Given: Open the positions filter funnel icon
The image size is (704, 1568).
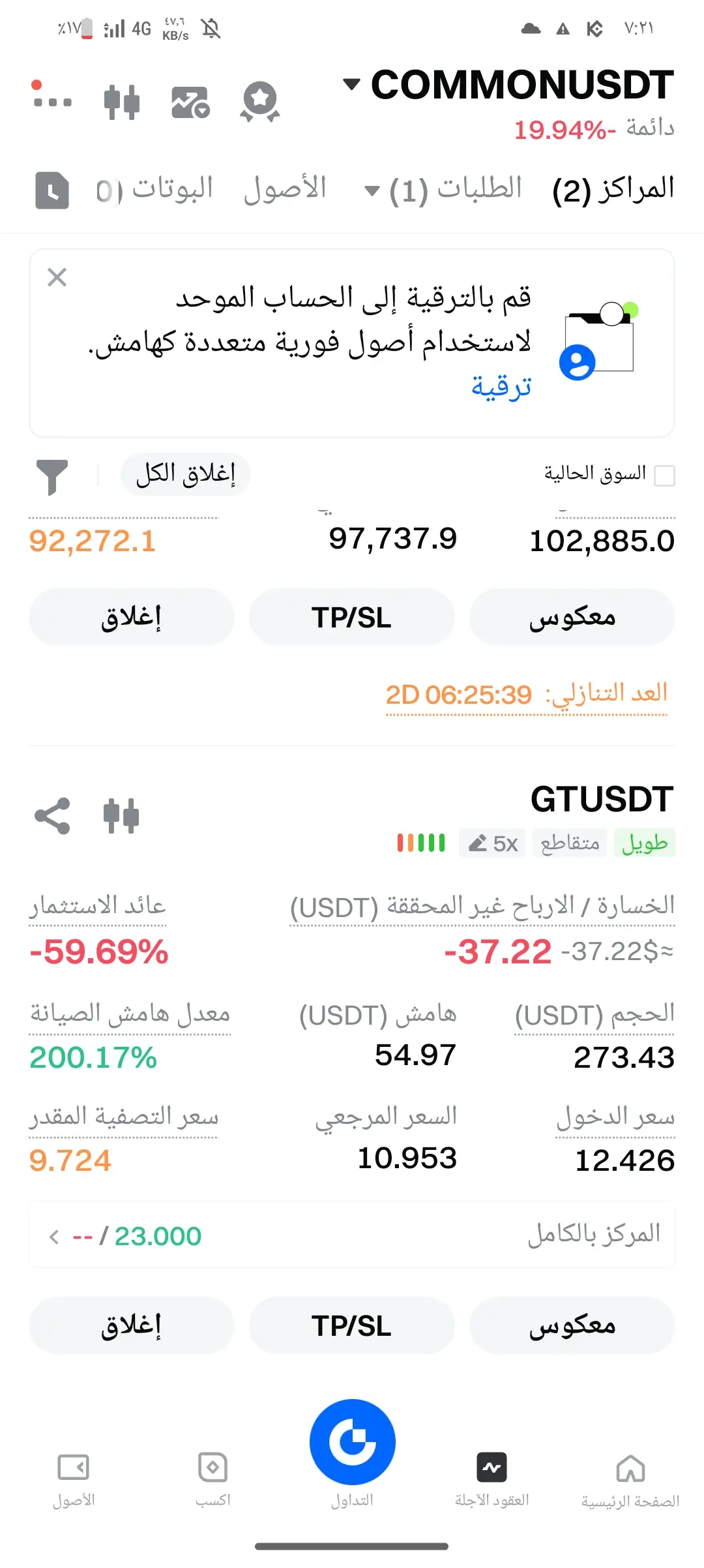Looking at the screenshot, I should click(x=52, y=477).
